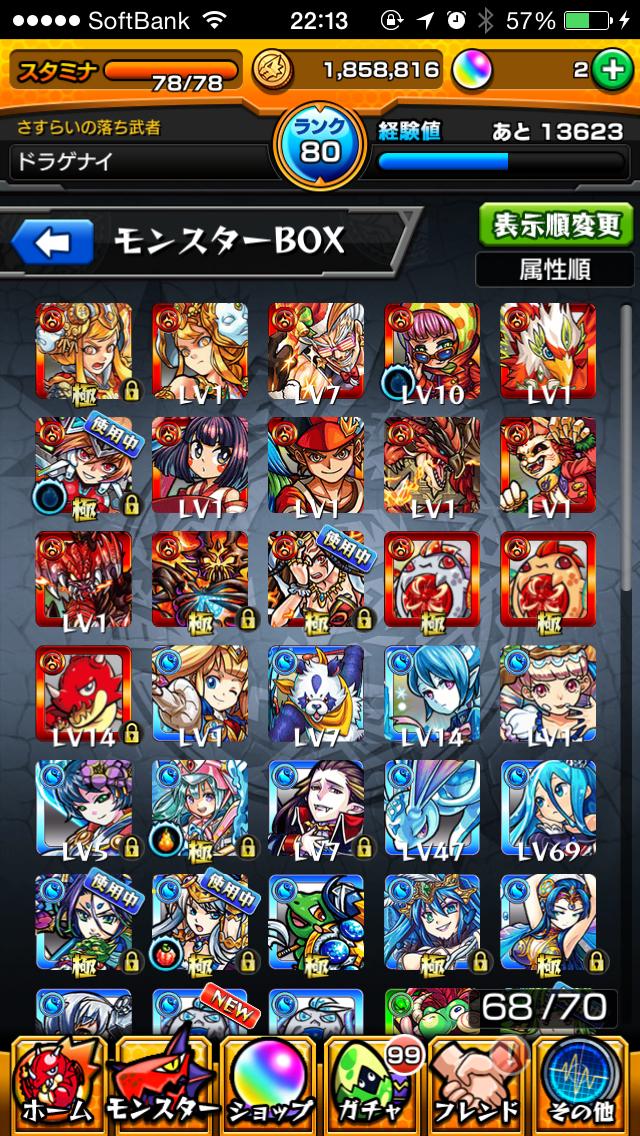Image resolution: width=640 pixels, height=1136 pixels.
Task: Select the water monster labeled LV47
Action: (x=433, y=808)
